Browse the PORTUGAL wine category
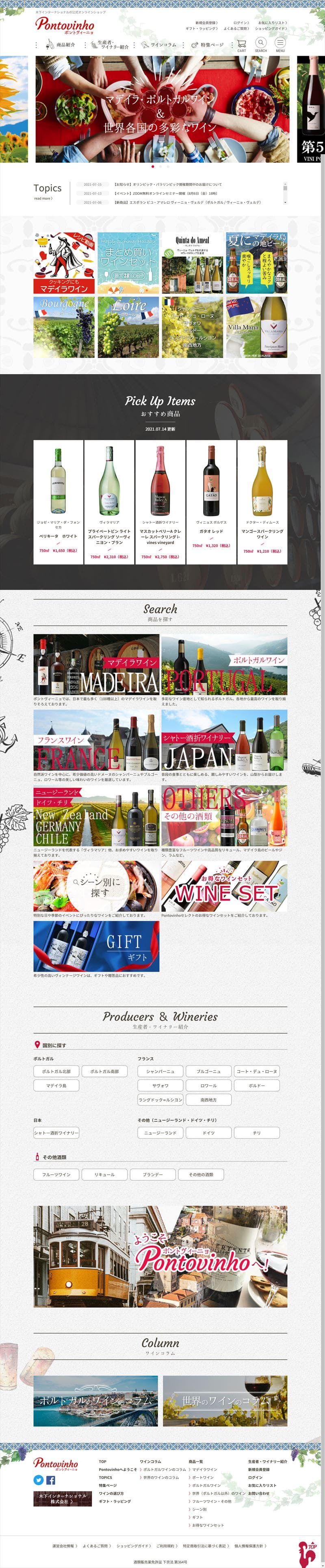325x1568 pixels. tap(224, 665)
